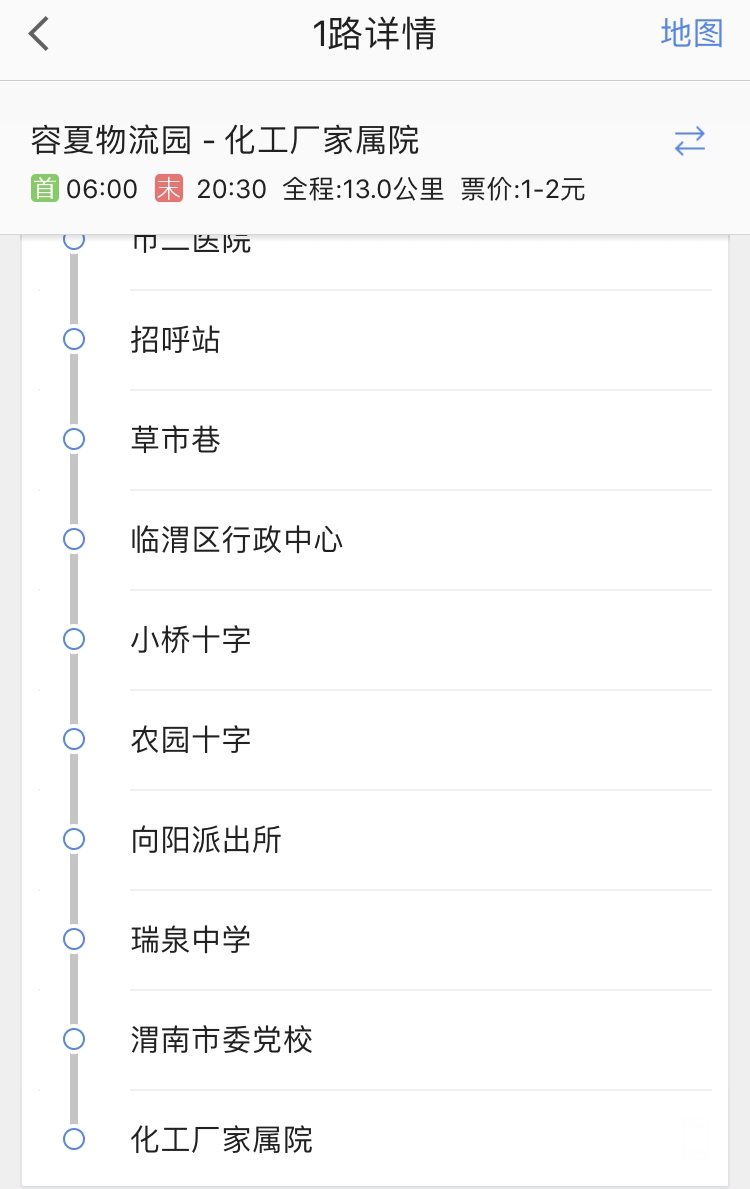Choose the 临渭区行政中心 stop

(237, 540)
